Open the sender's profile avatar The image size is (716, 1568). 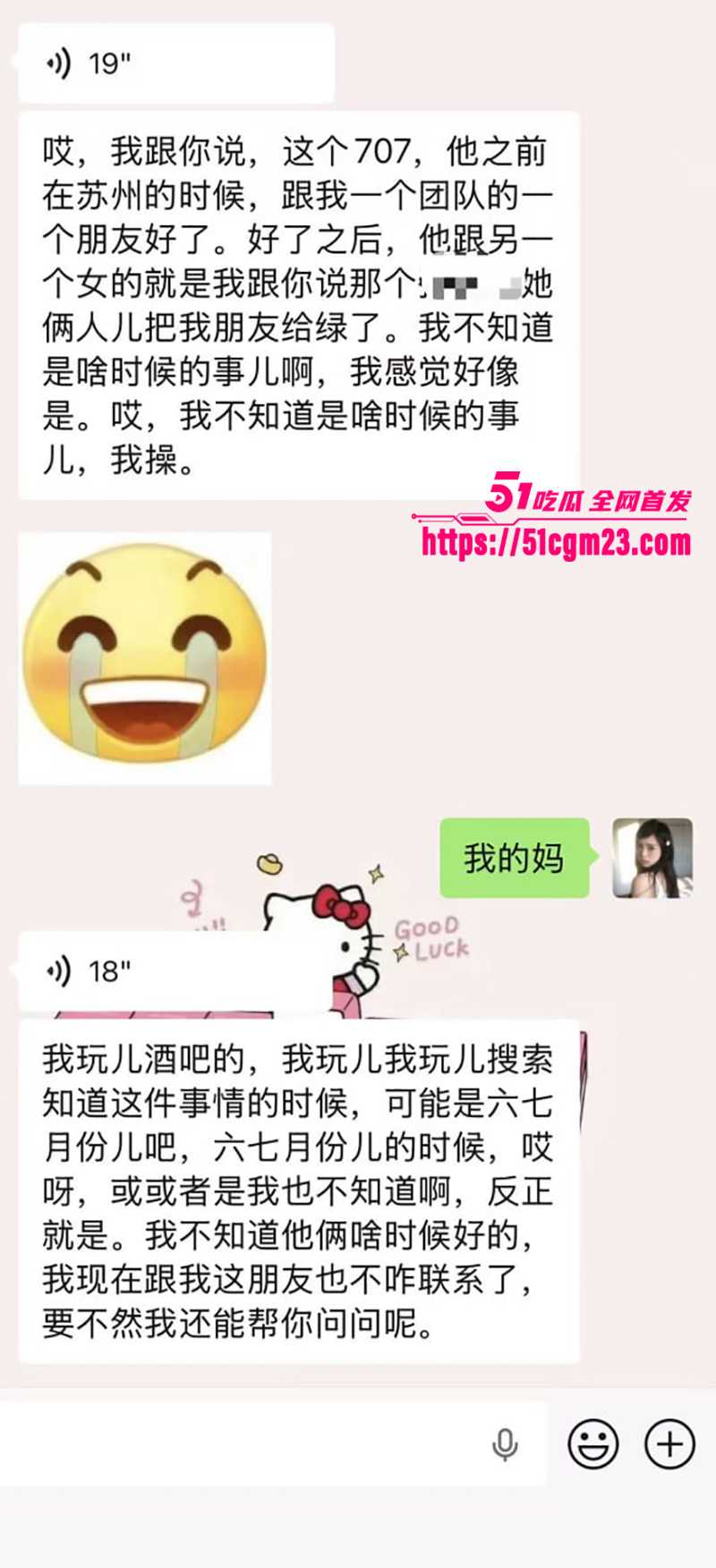pos(652,858)
